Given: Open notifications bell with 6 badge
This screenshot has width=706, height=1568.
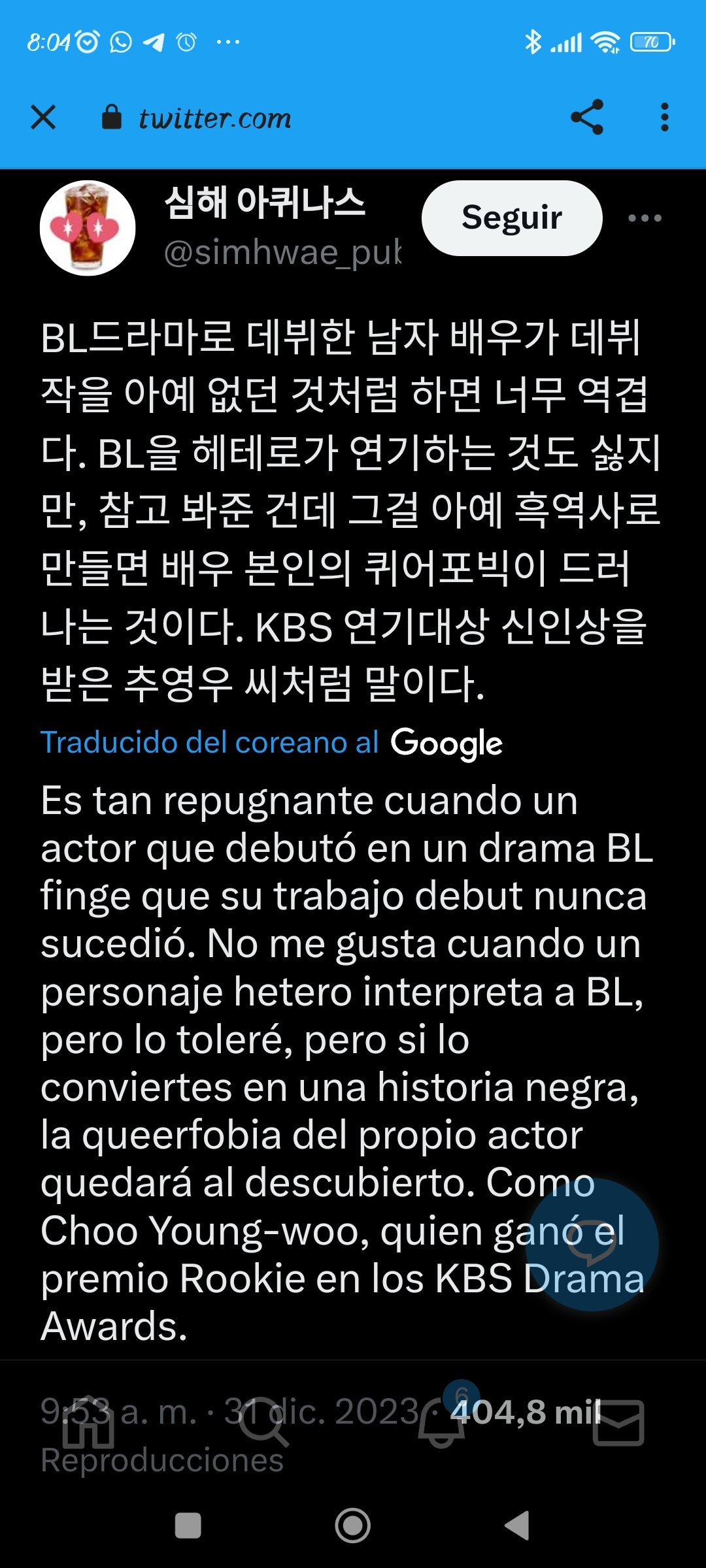Looking at the screenshot, I should pyautogui.click(x=442, y=1422).
